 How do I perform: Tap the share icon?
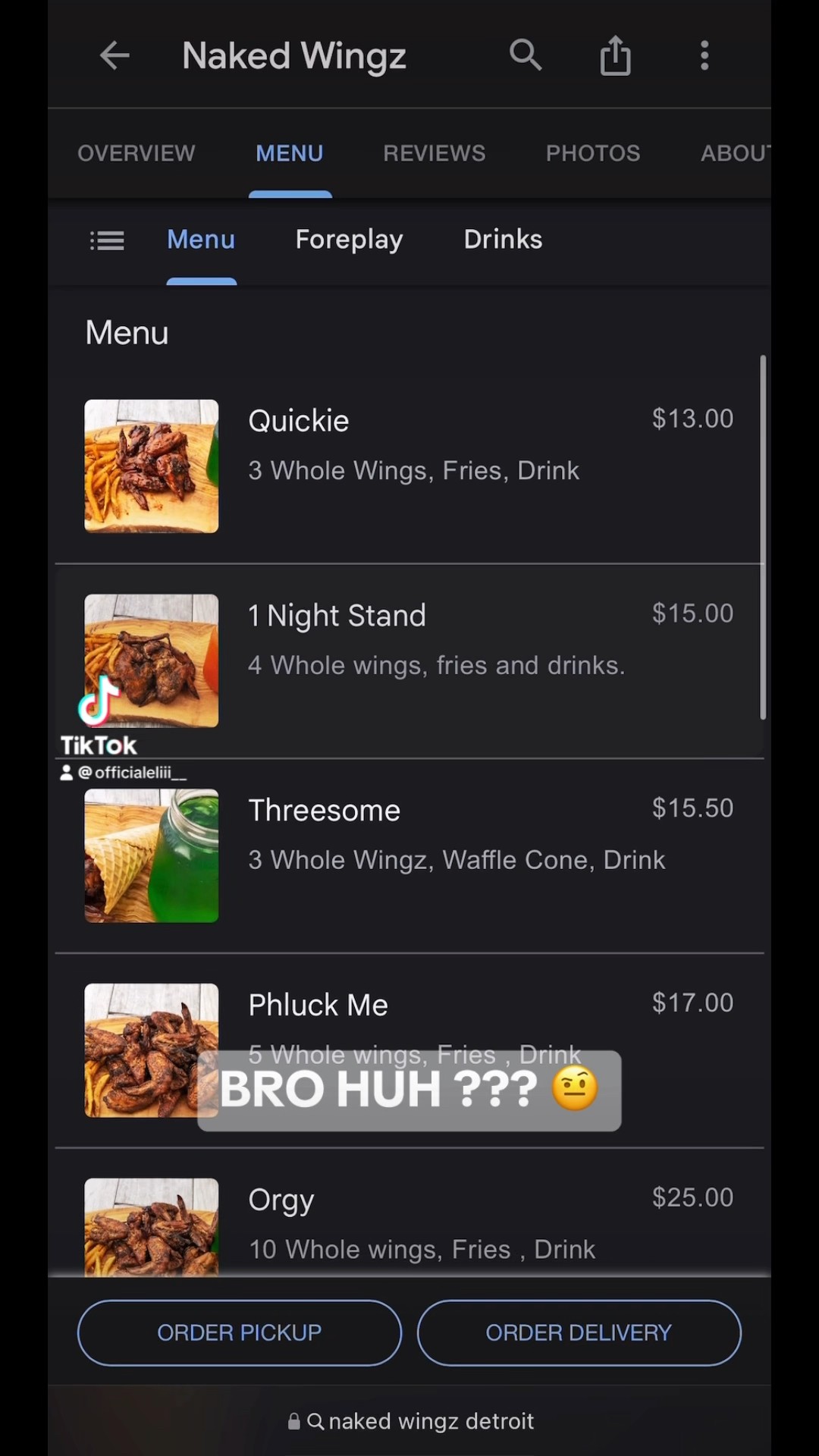(615, 55)
